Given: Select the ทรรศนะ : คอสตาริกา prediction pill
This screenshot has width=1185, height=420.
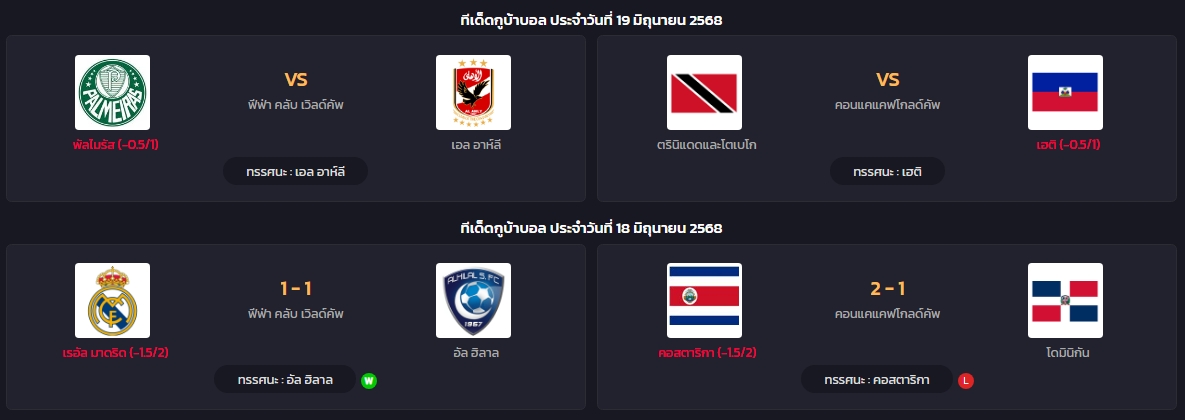Looking at the screenshot, I should [x=875, y=380].
